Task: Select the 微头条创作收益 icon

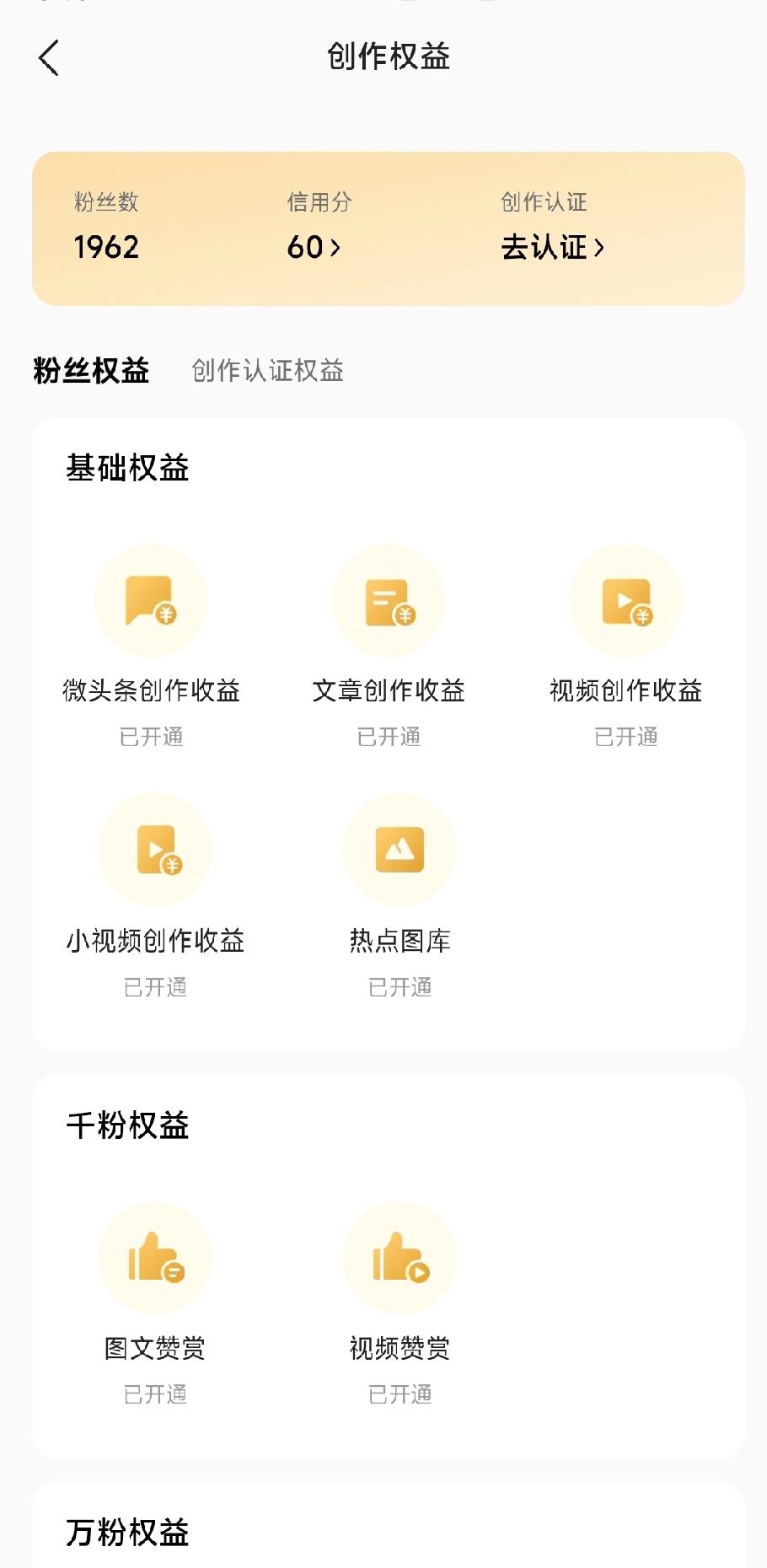Action: 151,599
